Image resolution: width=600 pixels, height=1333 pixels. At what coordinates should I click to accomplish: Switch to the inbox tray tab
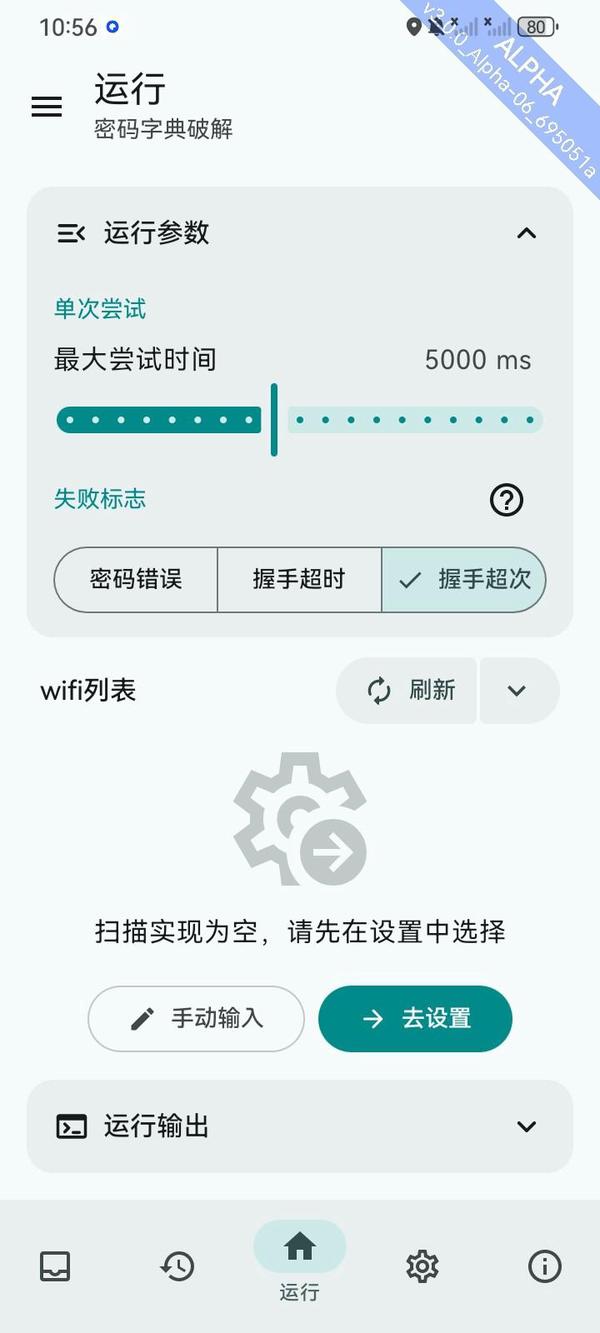[55, 1266]
